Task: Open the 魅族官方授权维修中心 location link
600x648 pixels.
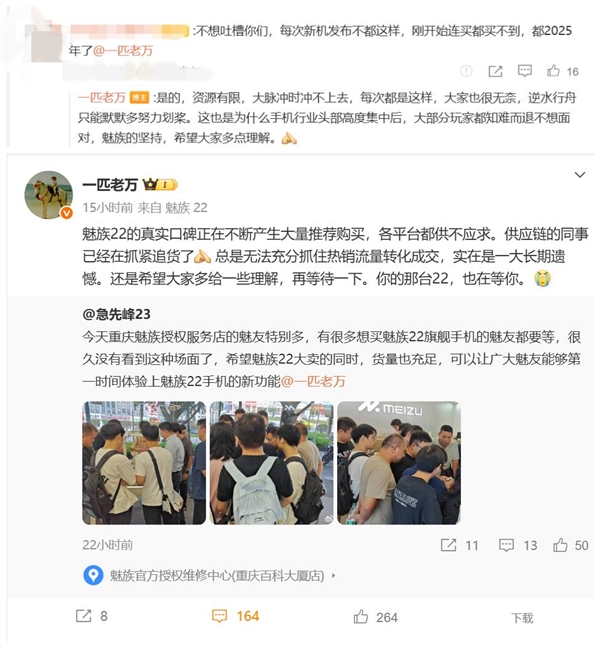Action: pyautogui.click(x=207, y=574)
